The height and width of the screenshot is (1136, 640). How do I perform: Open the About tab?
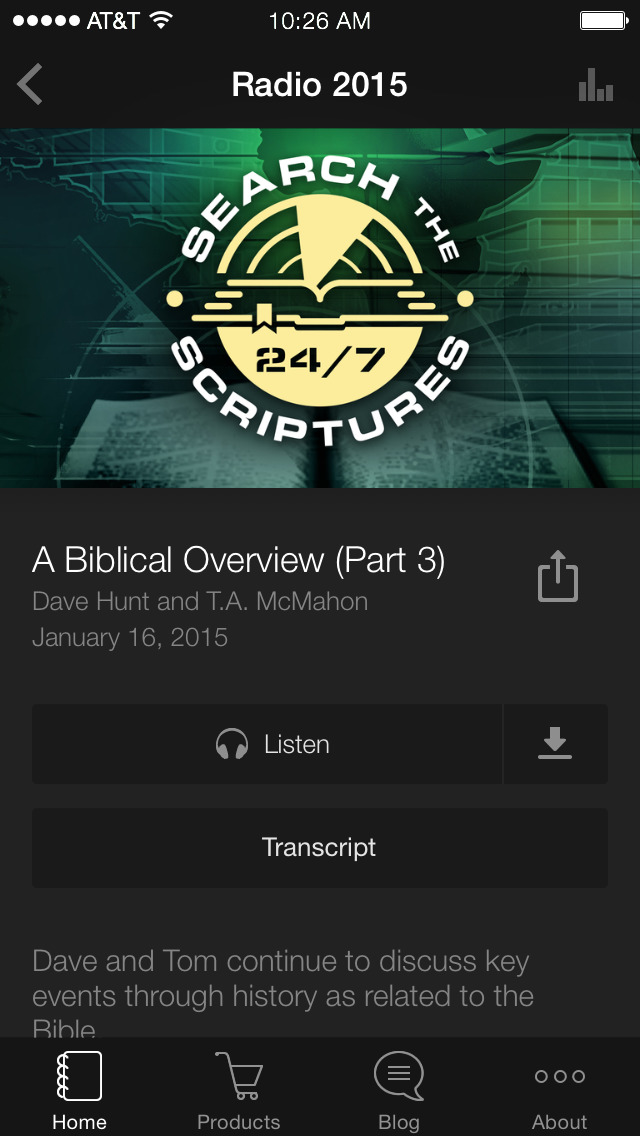(x=559, y=1088)
